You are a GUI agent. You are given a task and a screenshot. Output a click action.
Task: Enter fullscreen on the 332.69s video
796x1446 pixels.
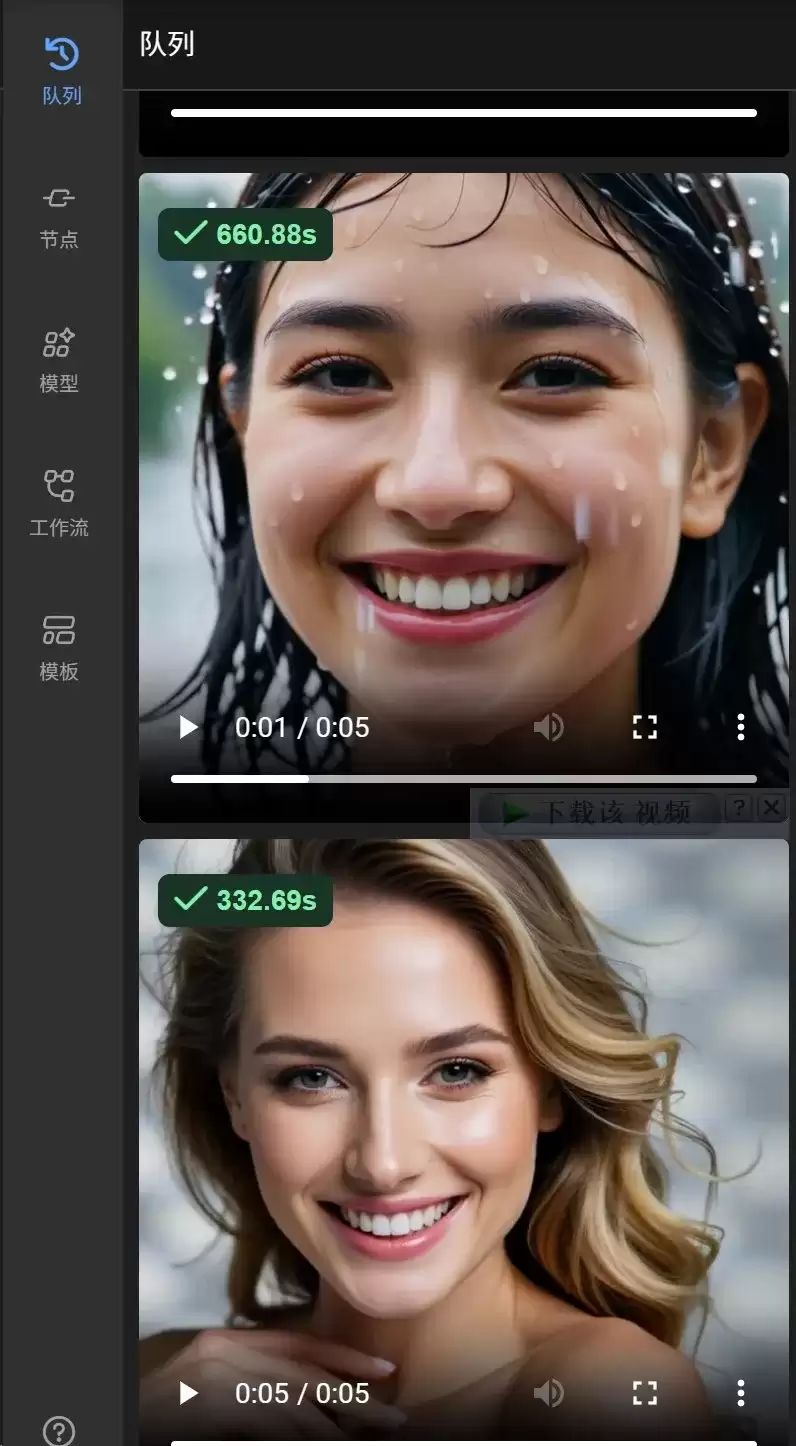645,1393
